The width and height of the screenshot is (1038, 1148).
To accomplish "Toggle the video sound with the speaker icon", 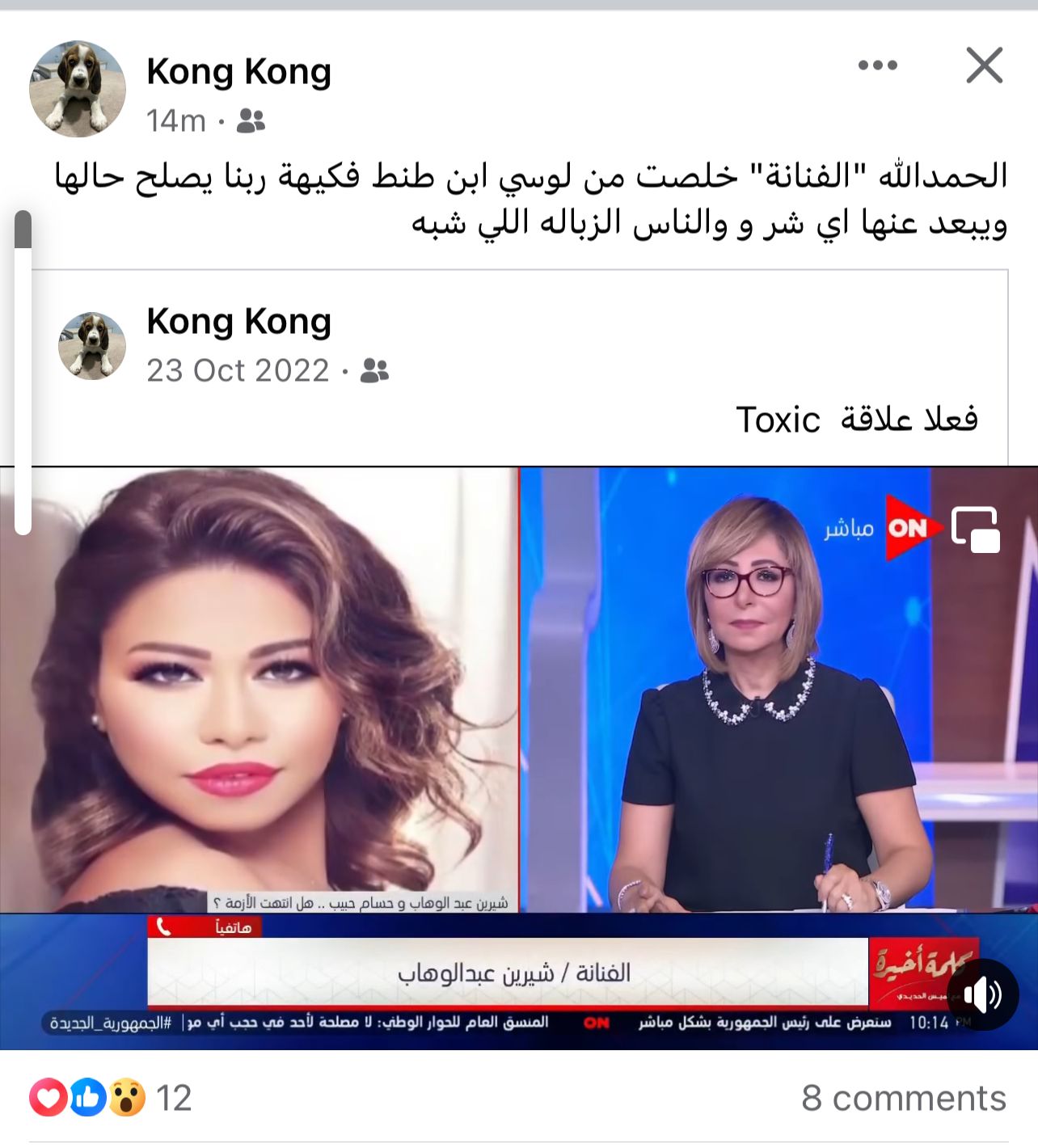I will (982, 994).
